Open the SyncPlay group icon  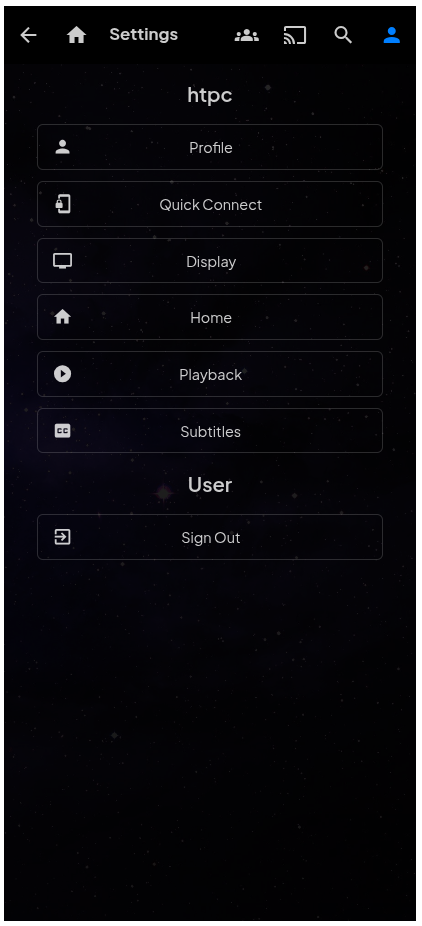(246, 35)
